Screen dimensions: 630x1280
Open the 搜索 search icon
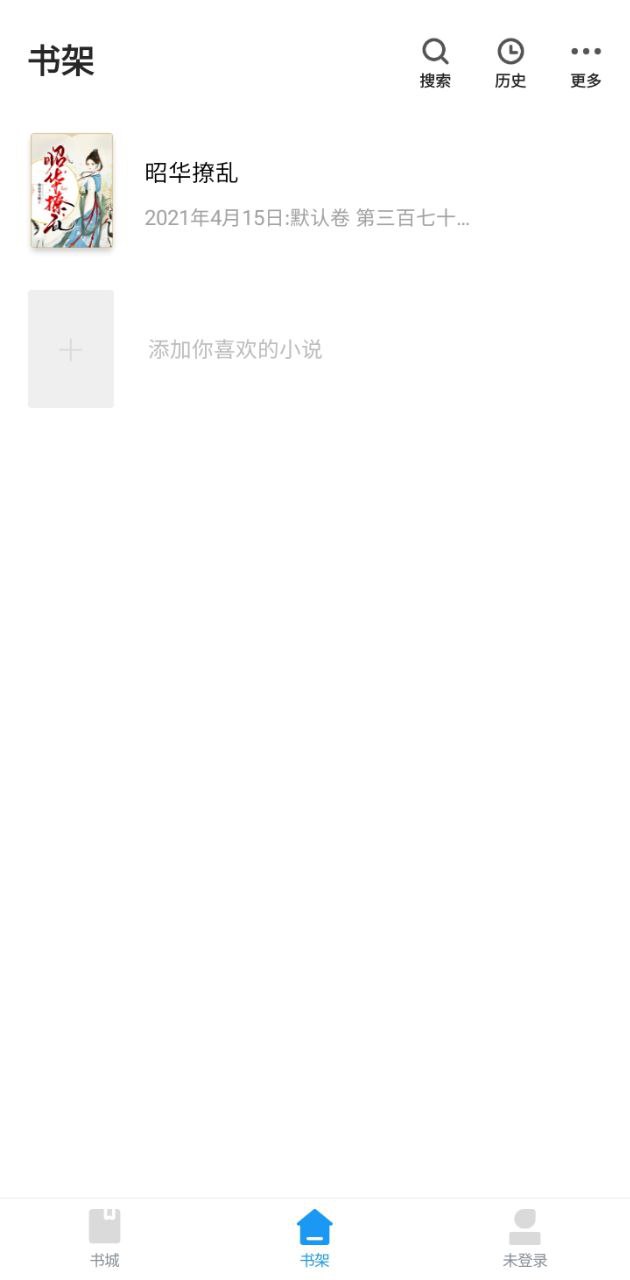[435, 63]
